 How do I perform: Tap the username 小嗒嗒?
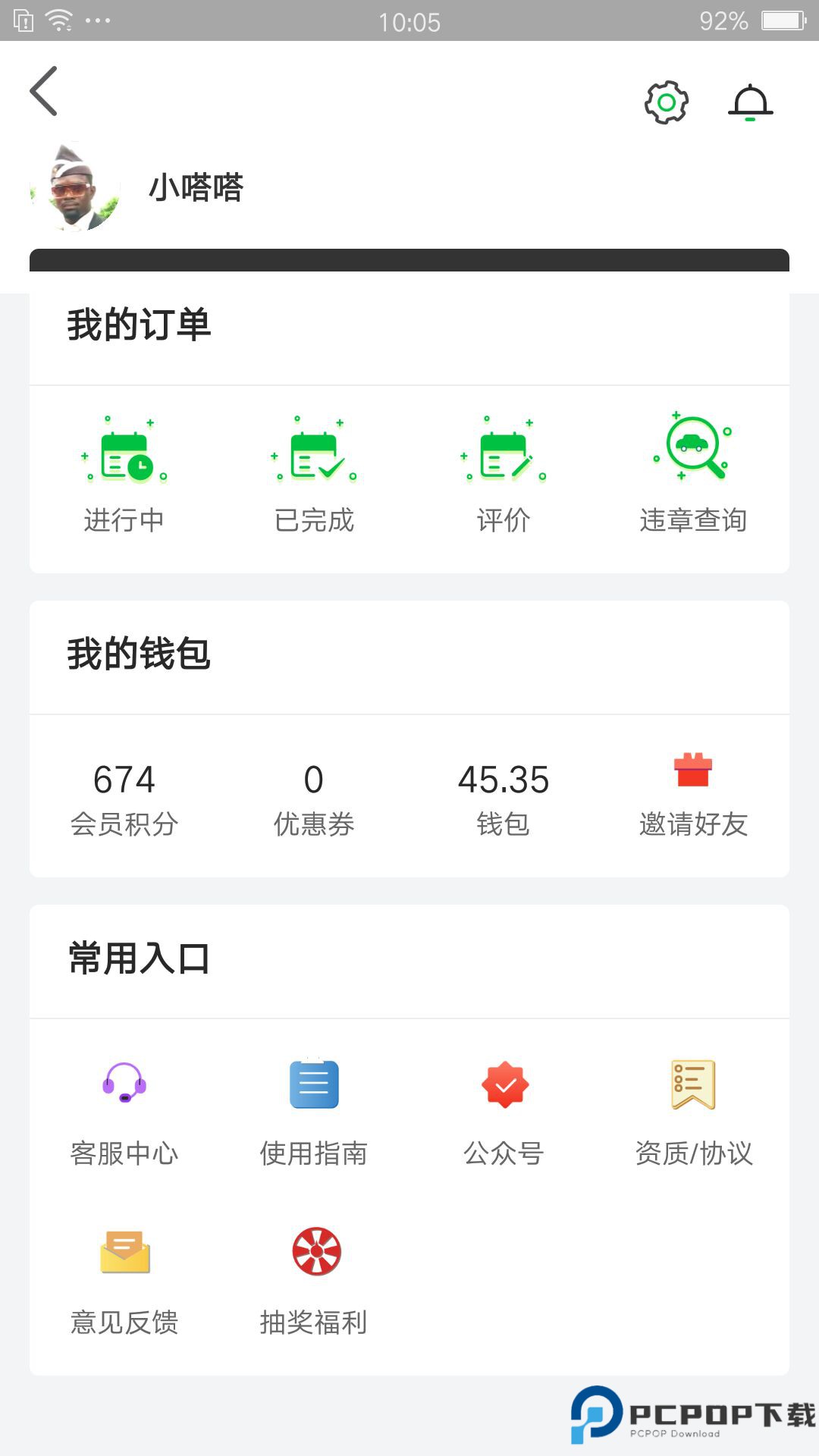pyautogui.click(x=196, y=190)
